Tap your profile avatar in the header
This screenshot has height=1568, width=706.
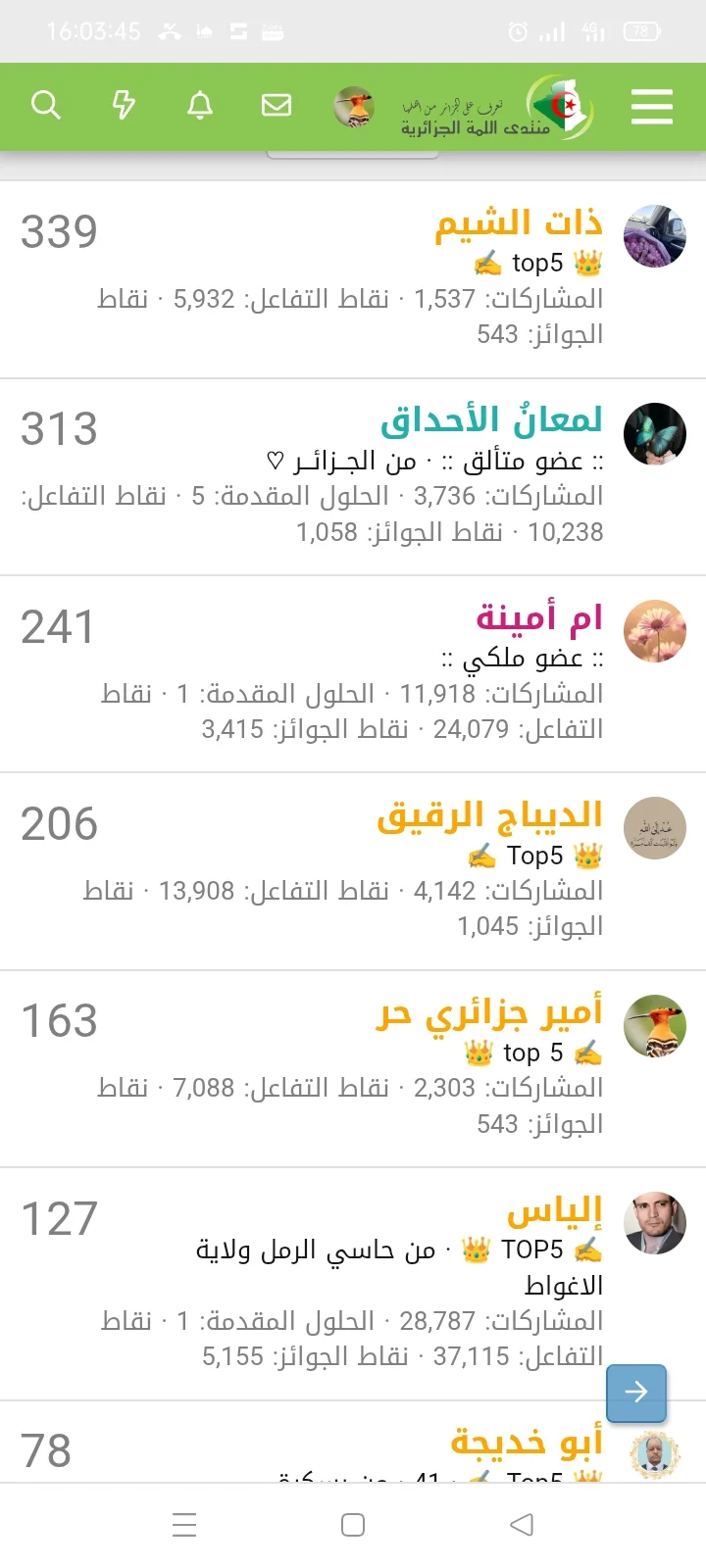(355, 108)
